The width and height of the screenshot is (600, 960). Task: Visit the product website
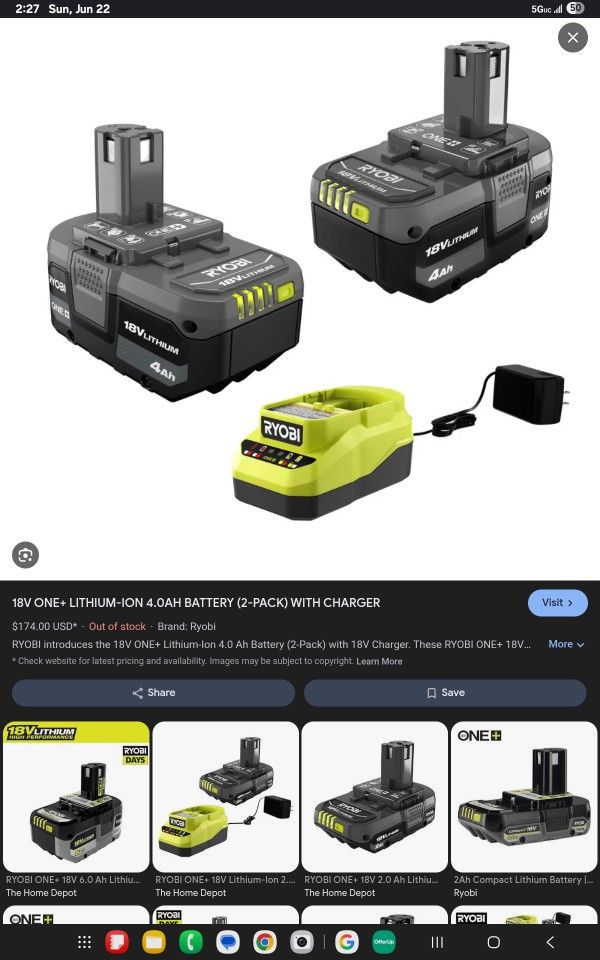[557, 602]
